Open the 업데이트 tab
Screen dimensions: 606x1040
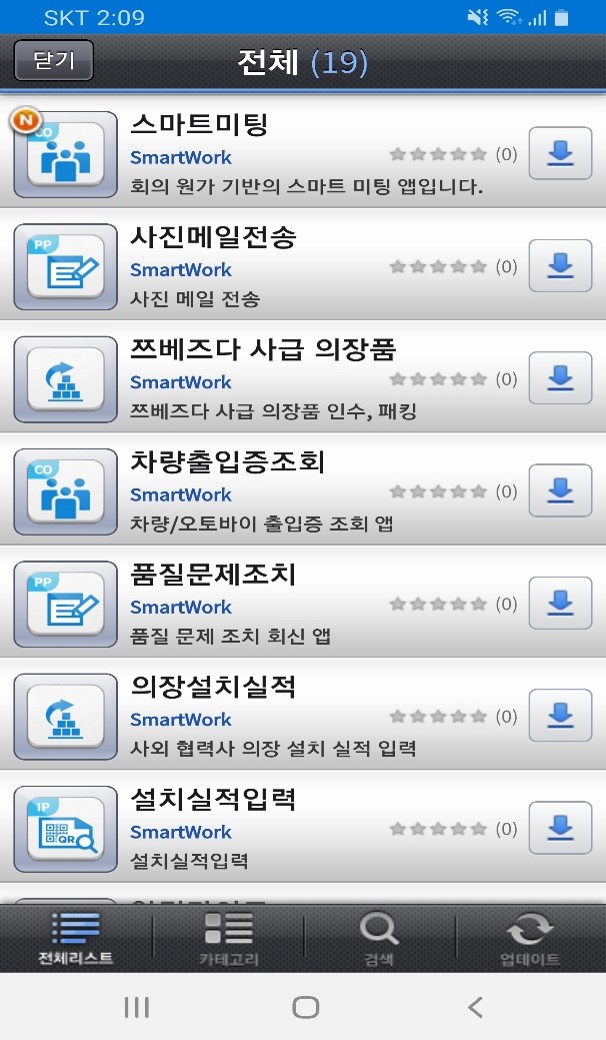(x=530, y=938)
